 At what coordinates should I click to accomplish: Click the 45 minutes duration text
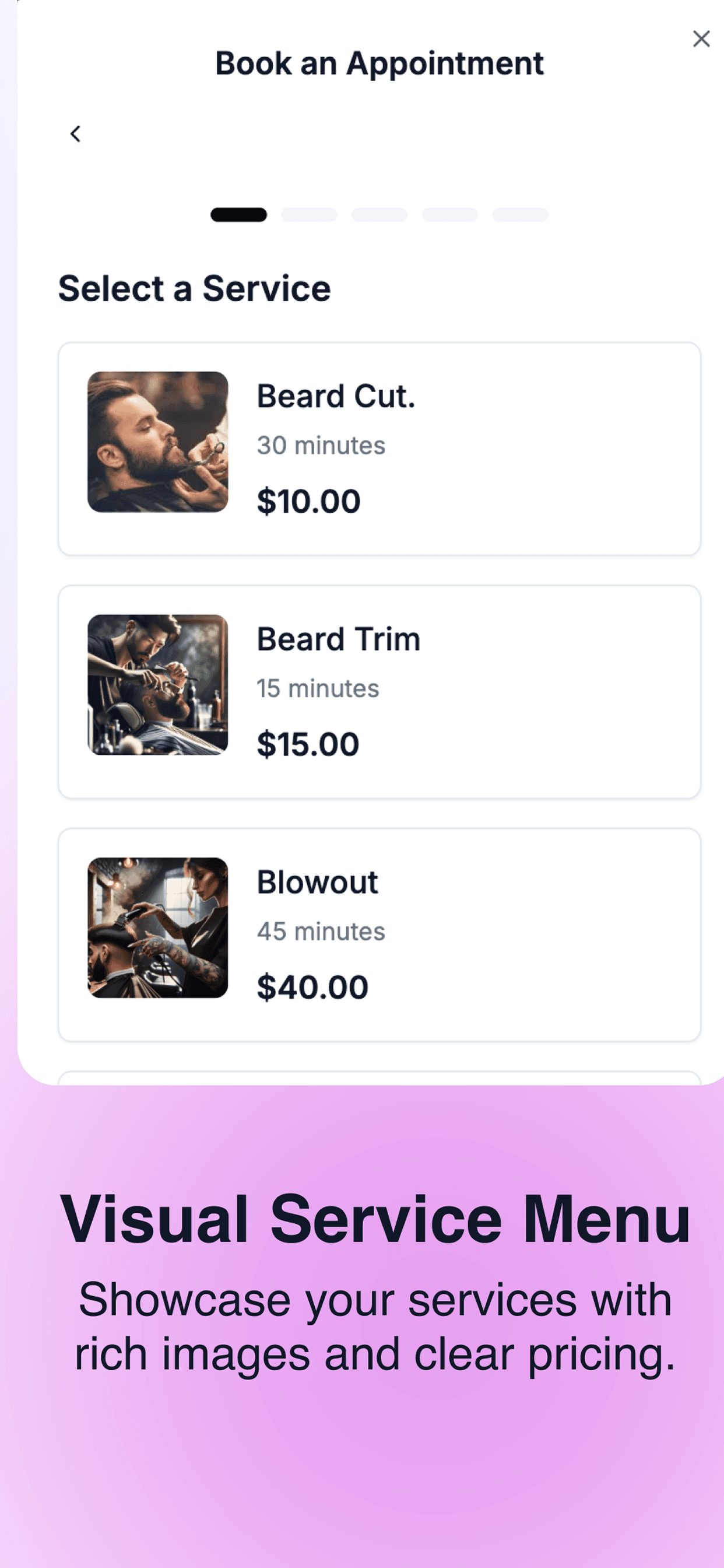(x=321, y=930)
